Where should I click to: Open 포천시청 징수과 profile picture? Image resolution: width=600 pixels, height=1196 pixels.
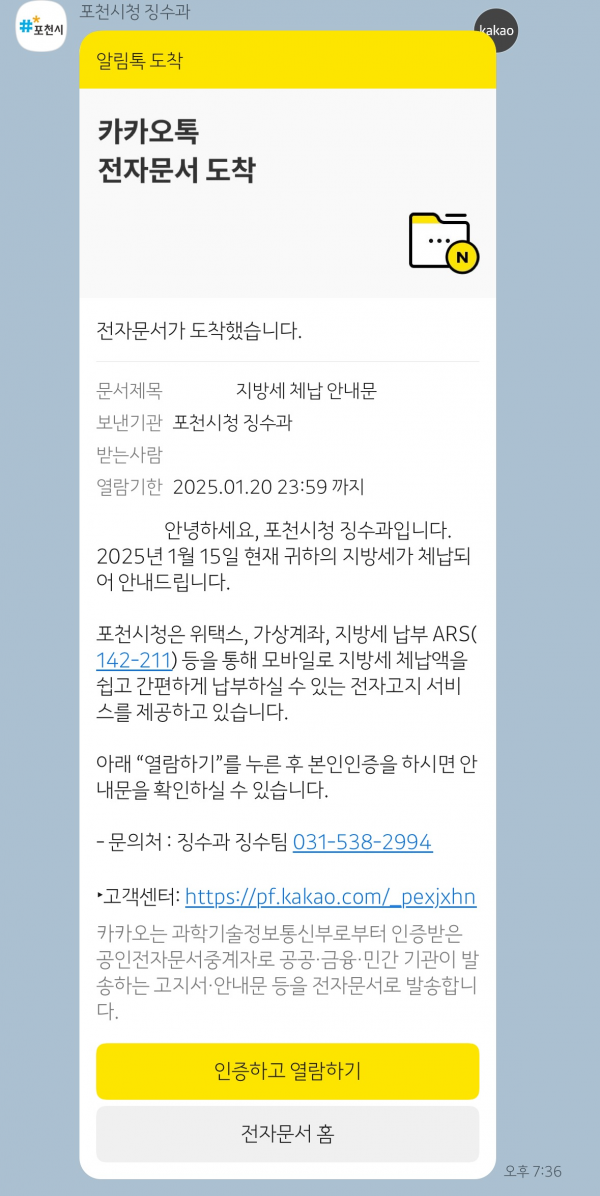tap(41, 27)
